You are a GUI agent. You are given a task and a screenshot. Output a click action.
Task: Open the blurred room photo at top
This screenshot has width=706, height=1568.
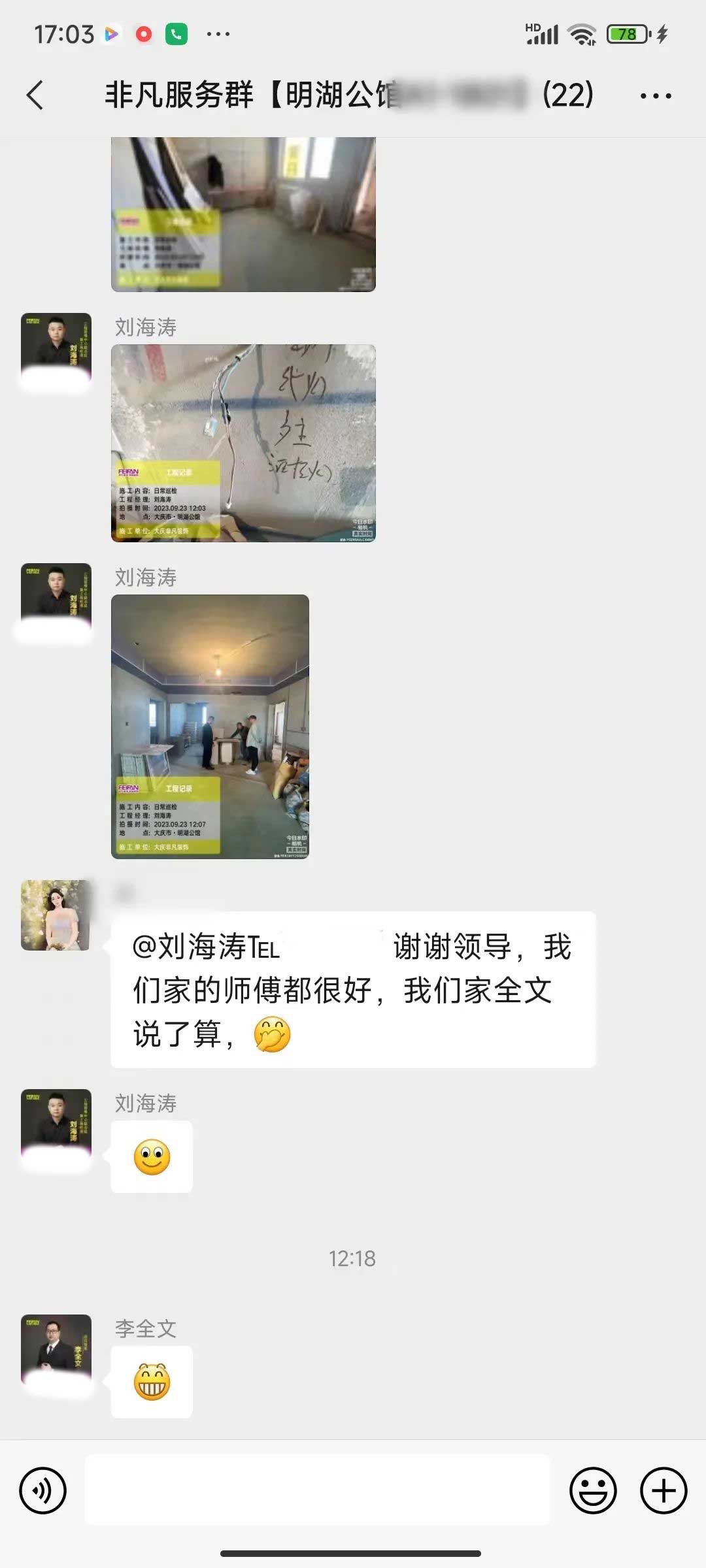tap(243, 214)
